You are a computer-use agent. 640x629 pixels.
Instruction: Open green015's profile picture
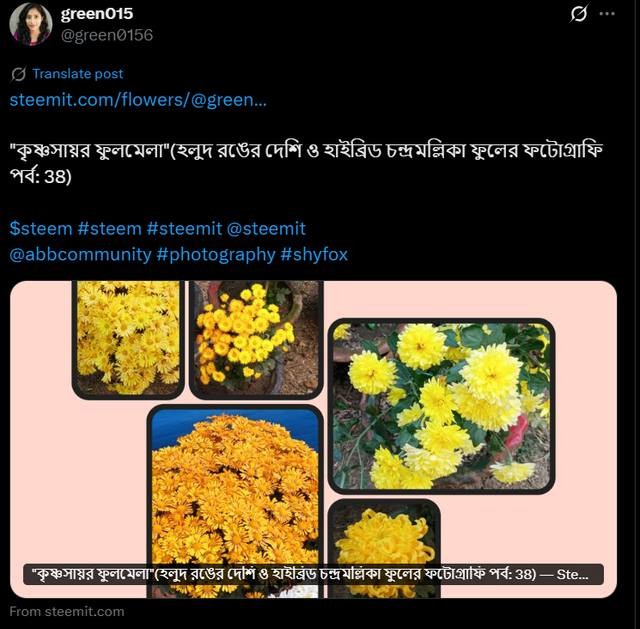pos(31,24)
